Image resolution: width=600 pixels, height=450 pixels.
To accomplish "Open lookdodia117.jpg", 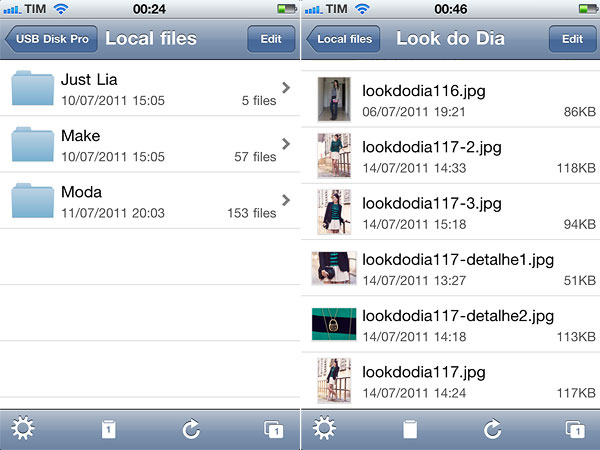I will pos(450,380).
